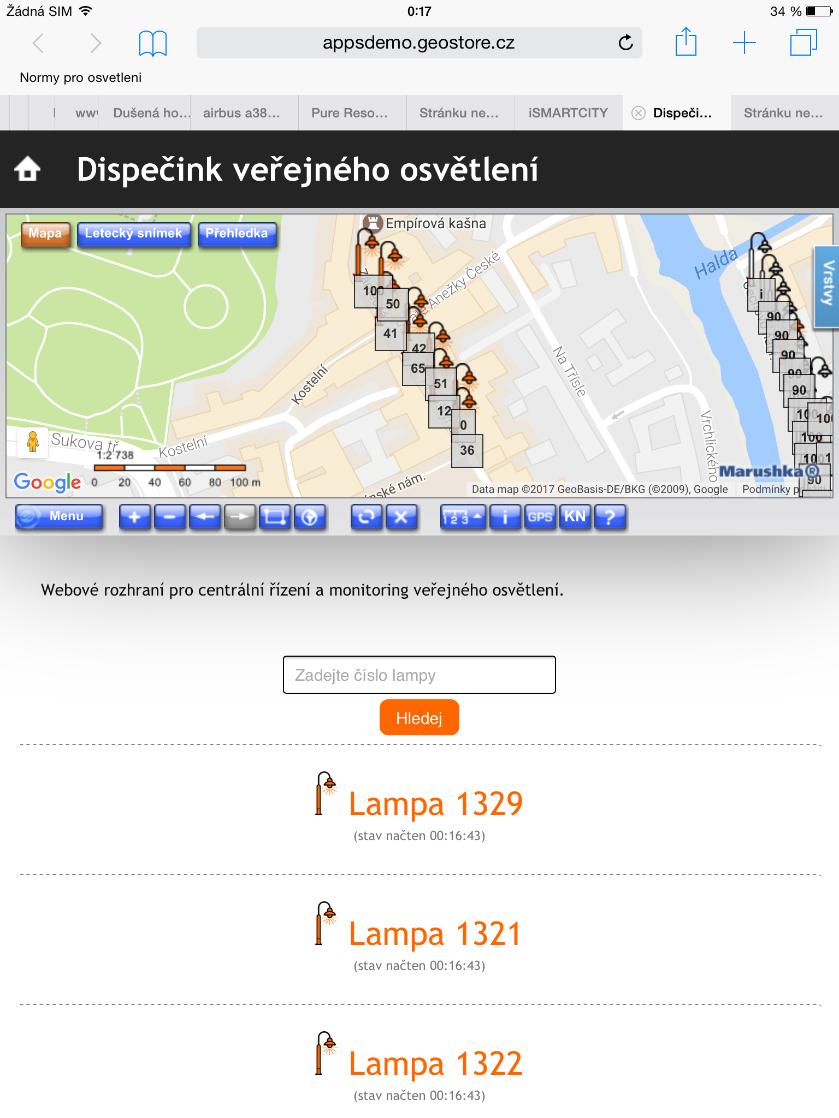Open the Přehledka overview
839x1118 pixels.
(x=237, y=234)
